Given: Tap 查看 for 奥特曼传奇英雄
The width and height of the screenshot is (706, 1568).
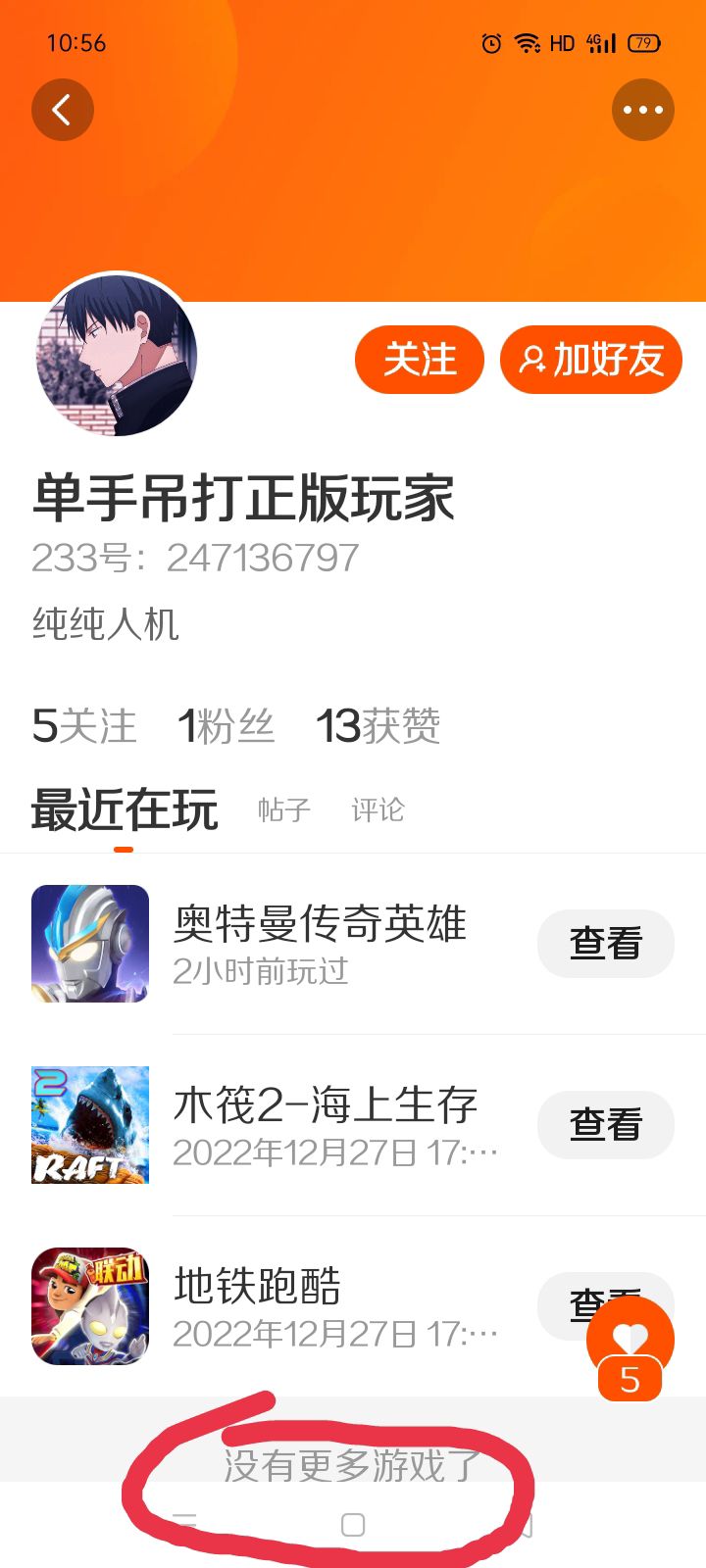Looking at the screenshot, I should coord(606,944).
